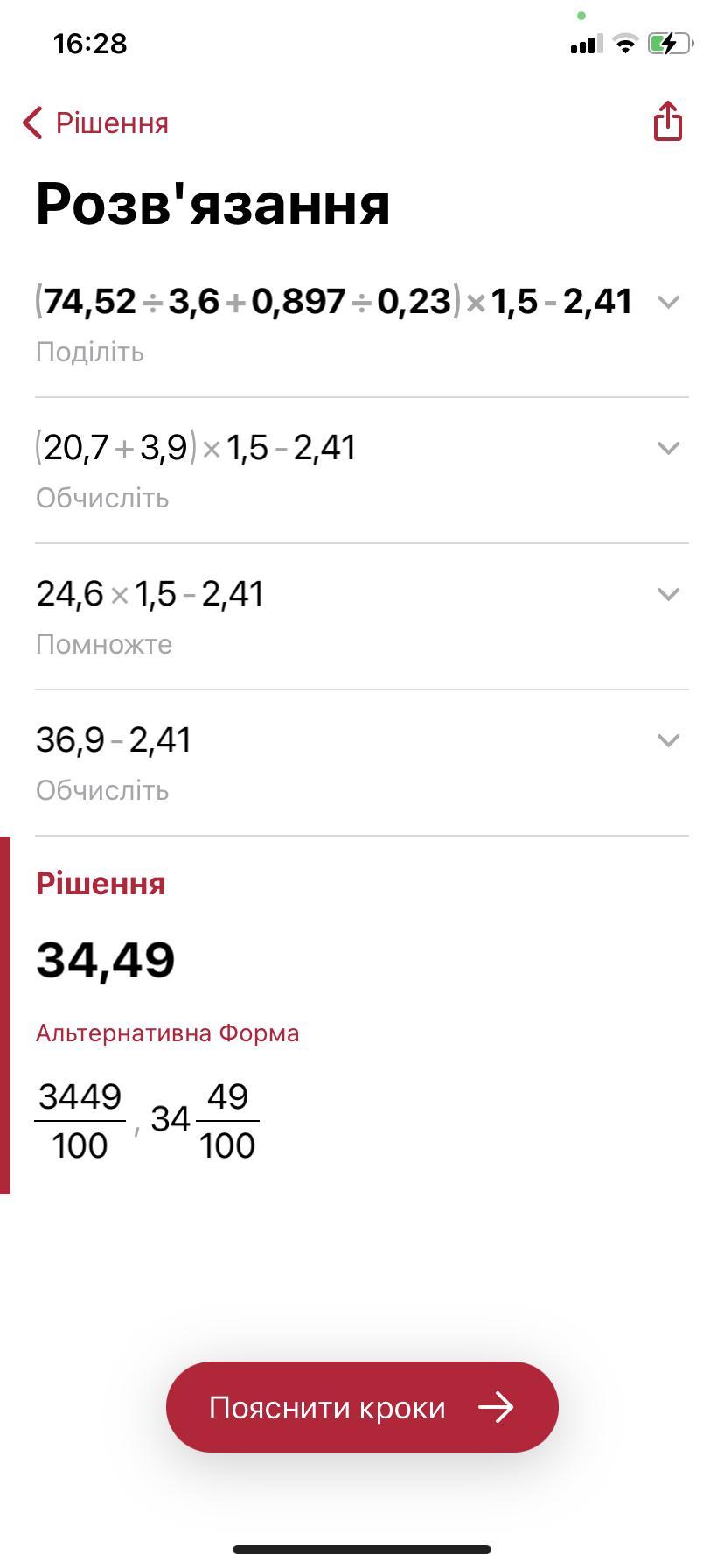724x1568 pixels.
Task: Expand the Помножте step
Action: 668,595
